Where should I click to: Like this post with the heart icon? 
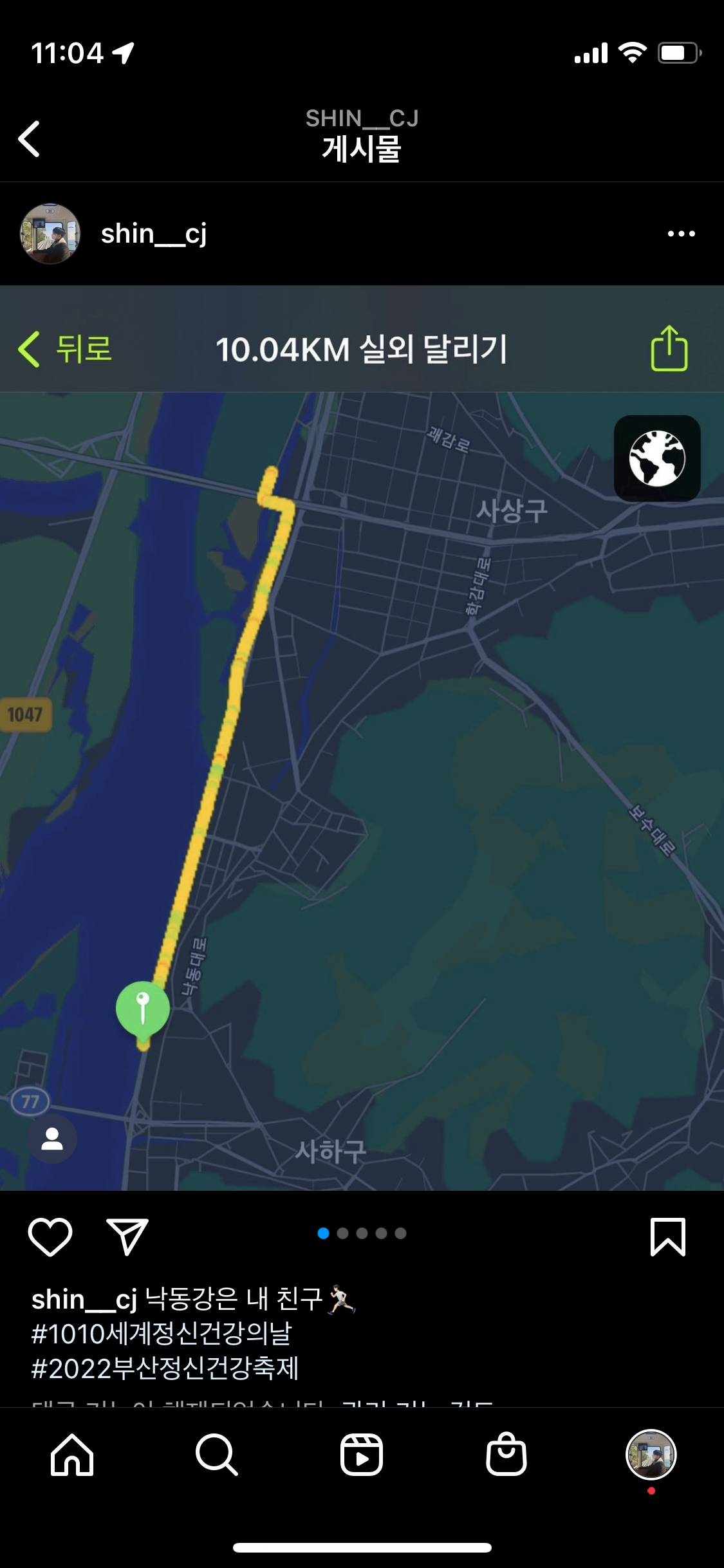[50, 1237]
